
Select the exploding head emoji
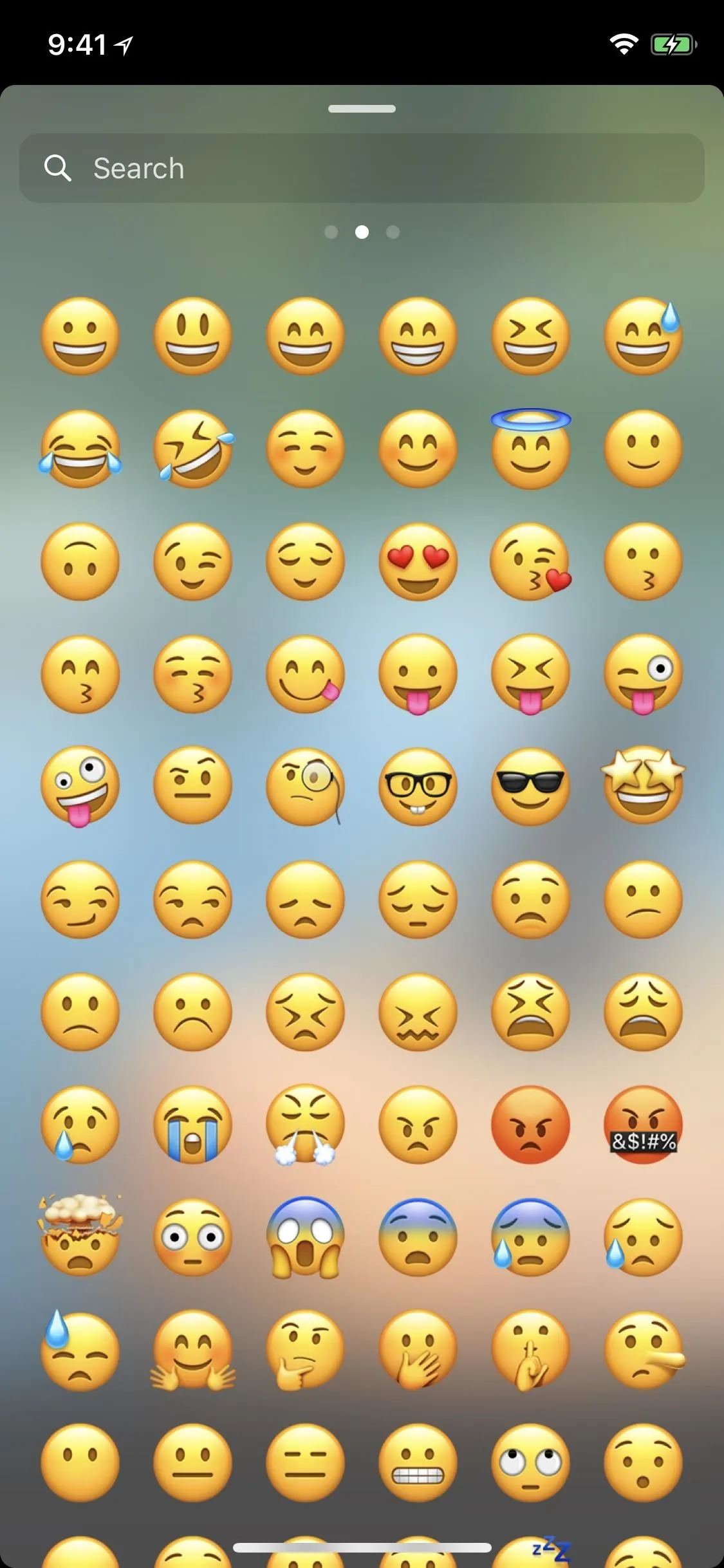pos(80,1236)
